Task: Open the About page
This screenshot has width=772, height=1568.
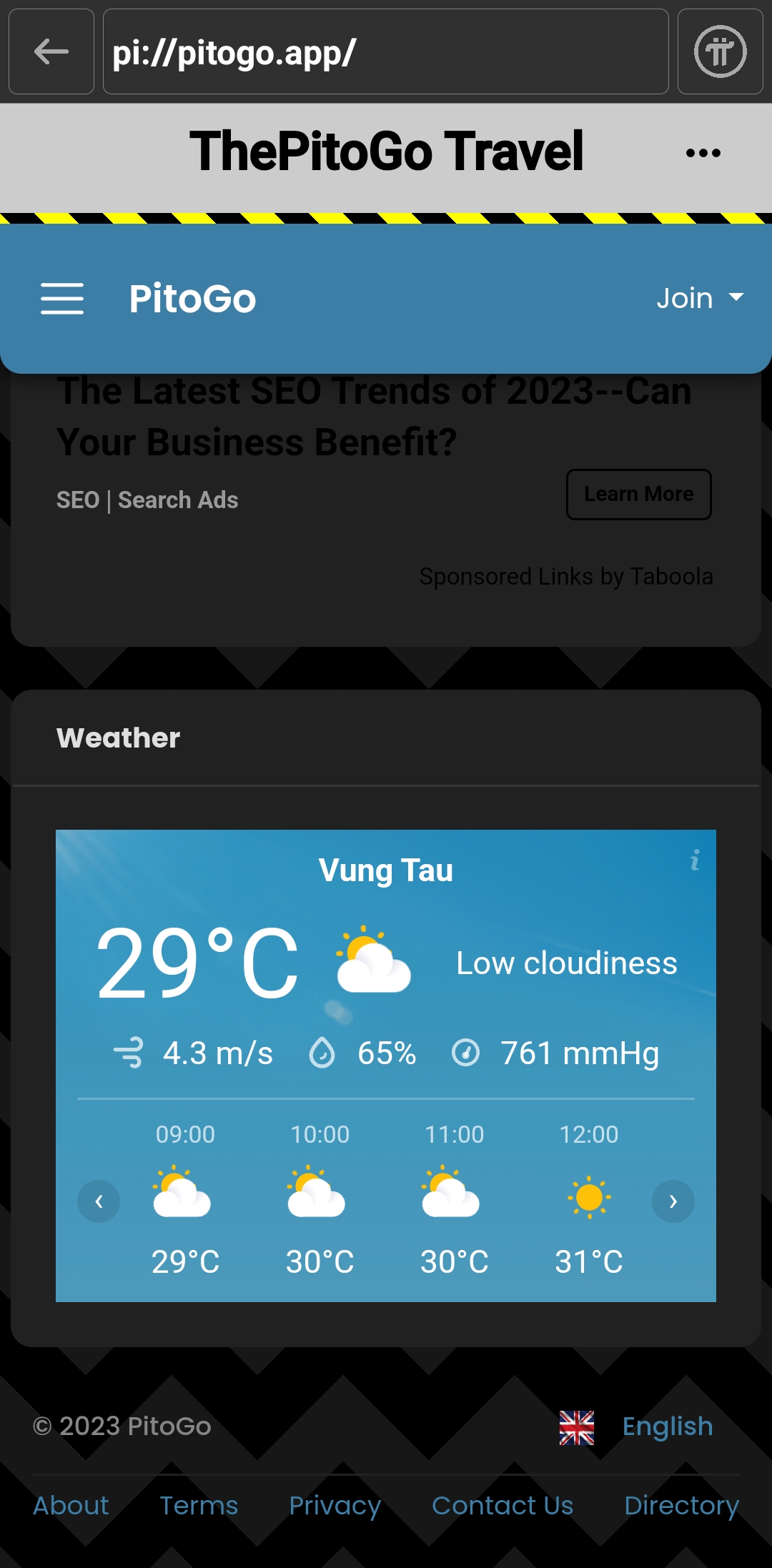Action: (71, 1506)
